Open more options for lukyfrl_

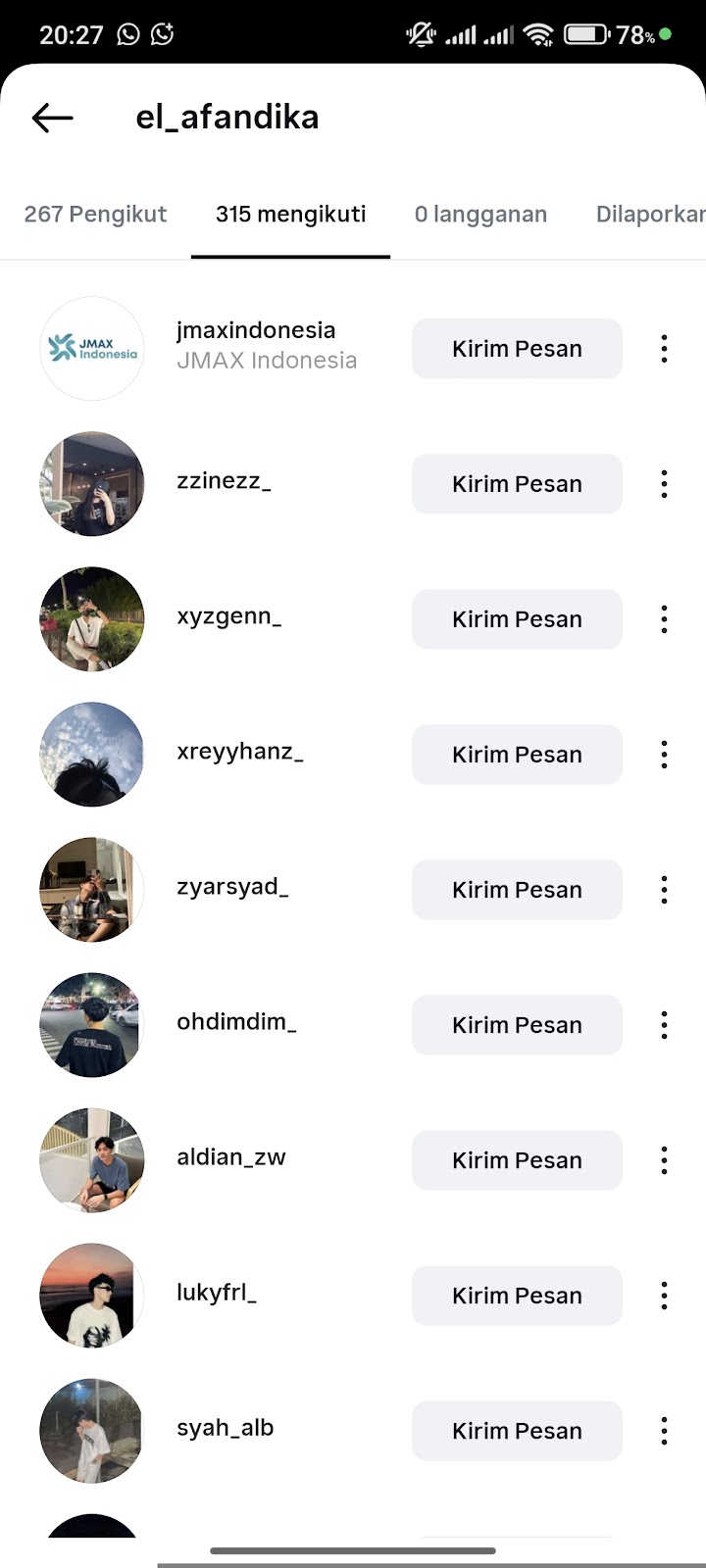coord(664,1296)
